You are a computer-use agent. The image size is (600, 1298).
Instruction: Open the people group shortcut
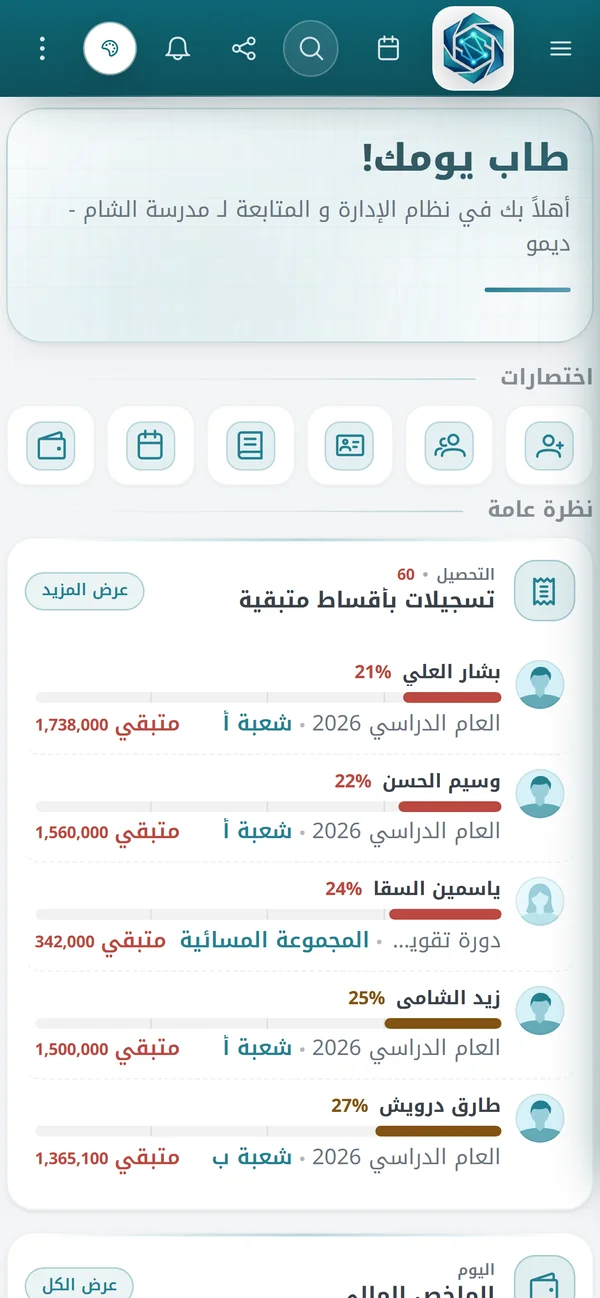tap(450, 445)
